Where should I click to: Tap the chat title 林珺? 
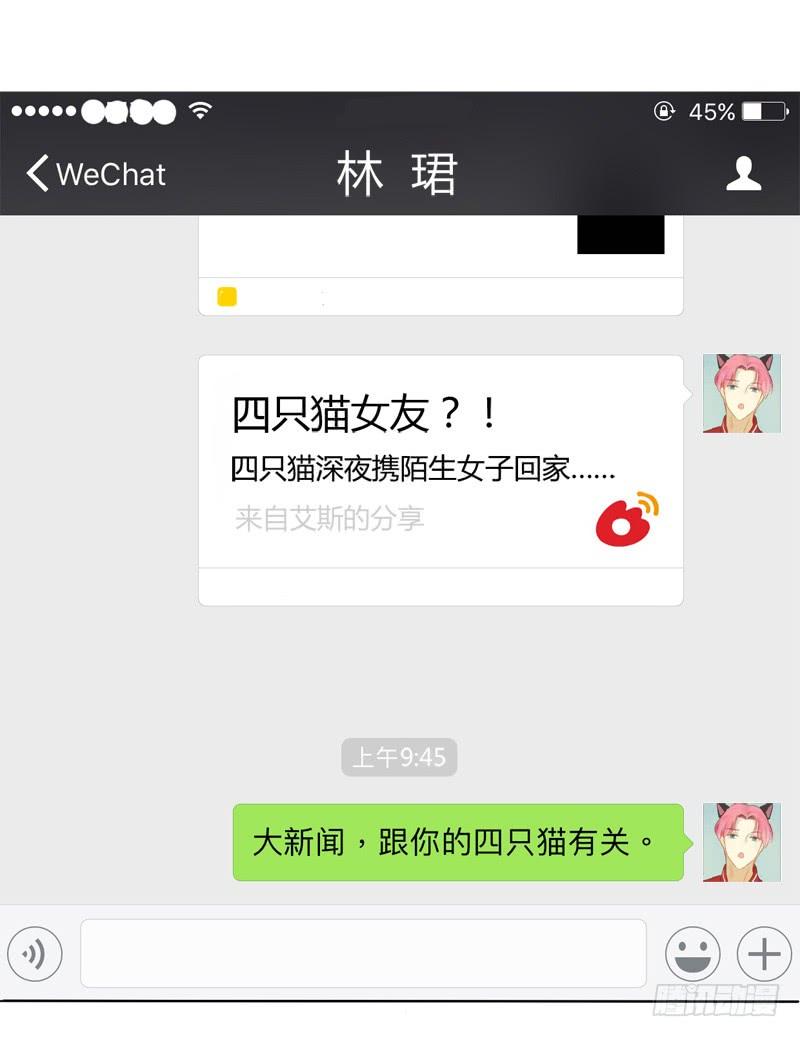[400, 174]
